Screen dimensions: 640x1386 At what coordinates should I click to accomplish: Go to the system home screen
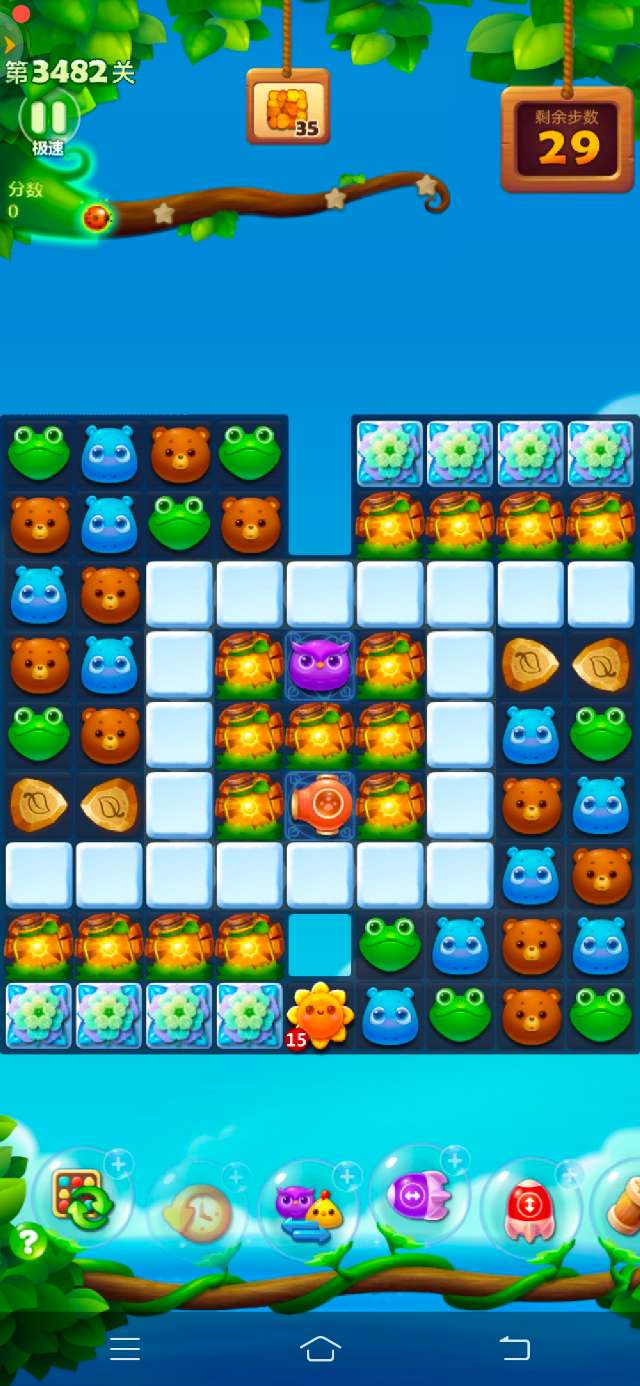(x=320, y=1348)
